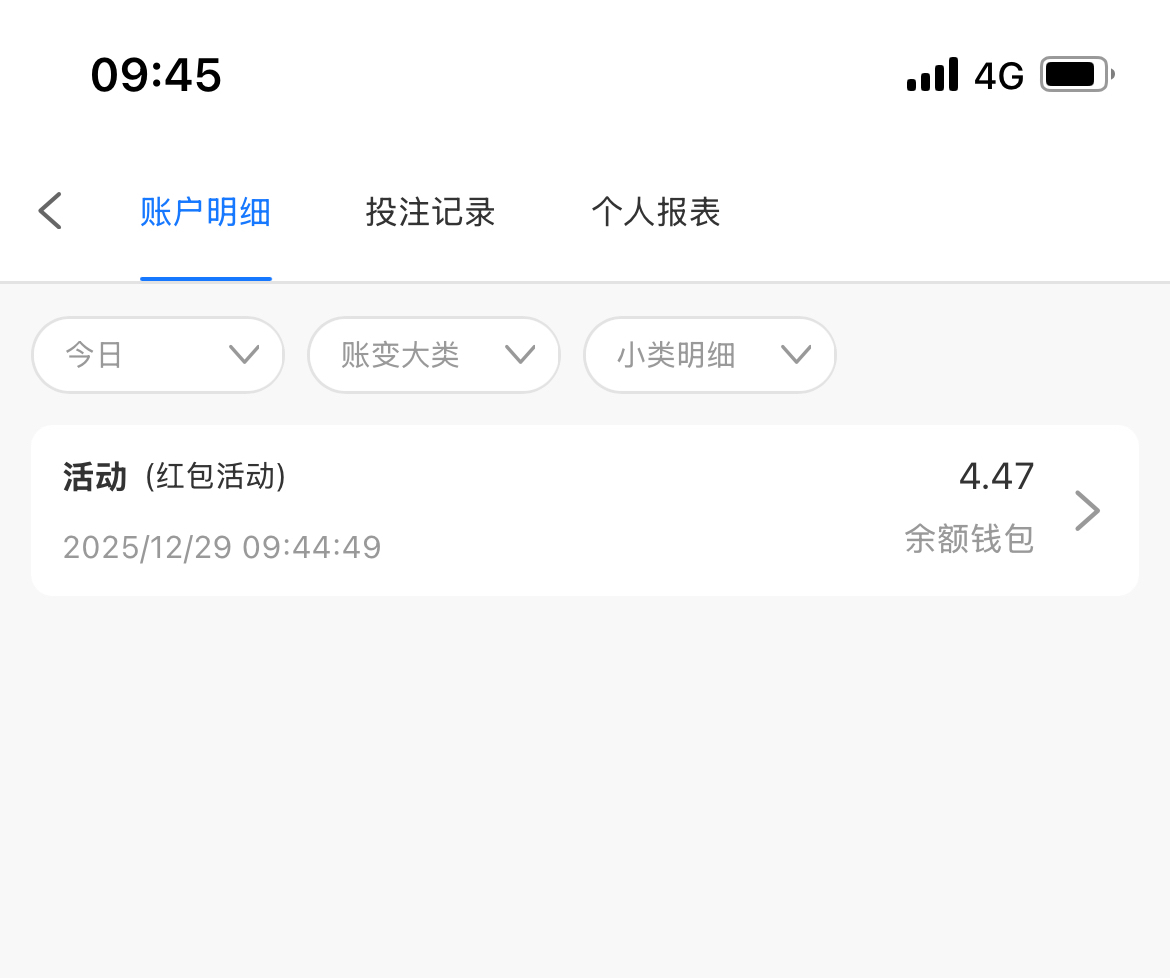Expand the 今日 date filter dropdown

pos(158,355)
